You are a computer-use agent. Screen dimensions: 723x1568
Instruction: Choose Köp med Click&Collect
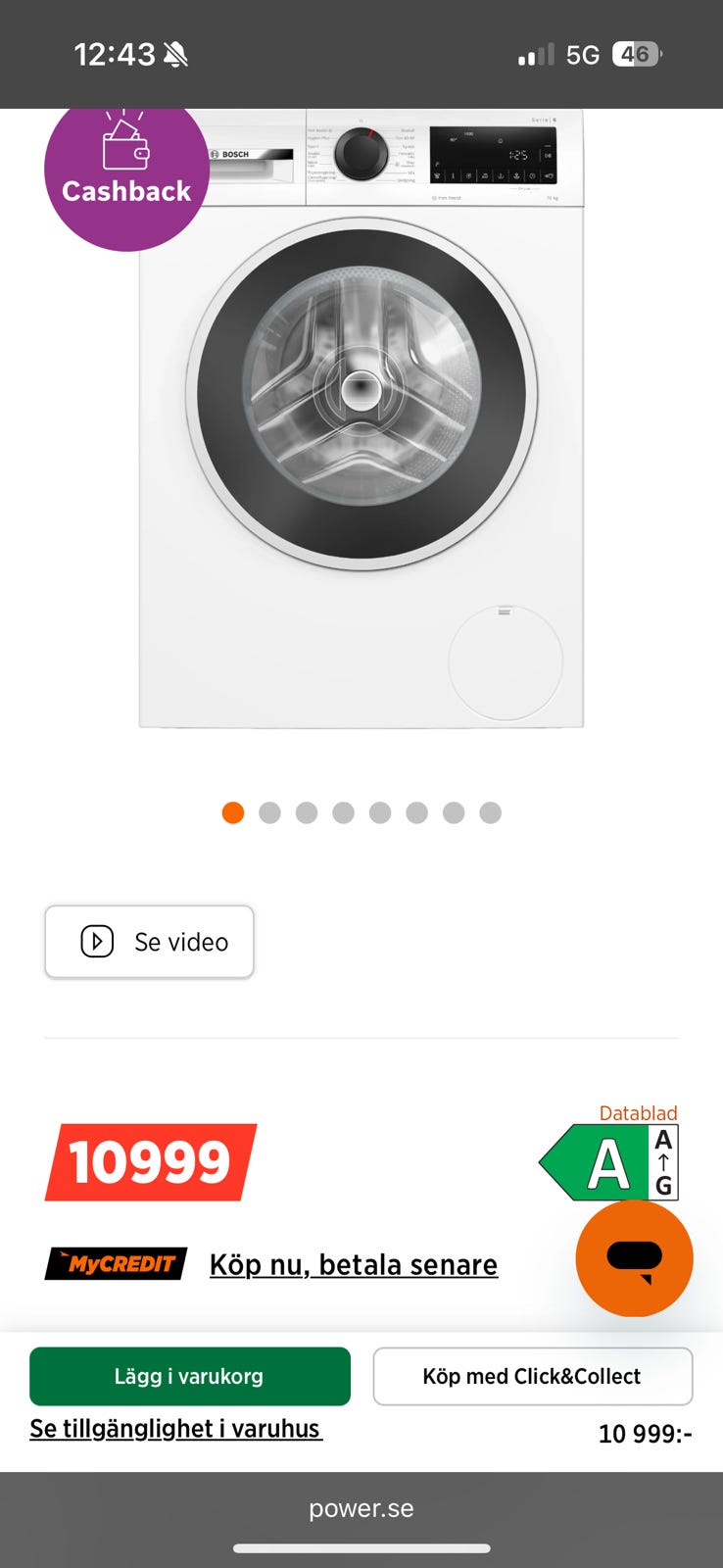(532, 1376)
